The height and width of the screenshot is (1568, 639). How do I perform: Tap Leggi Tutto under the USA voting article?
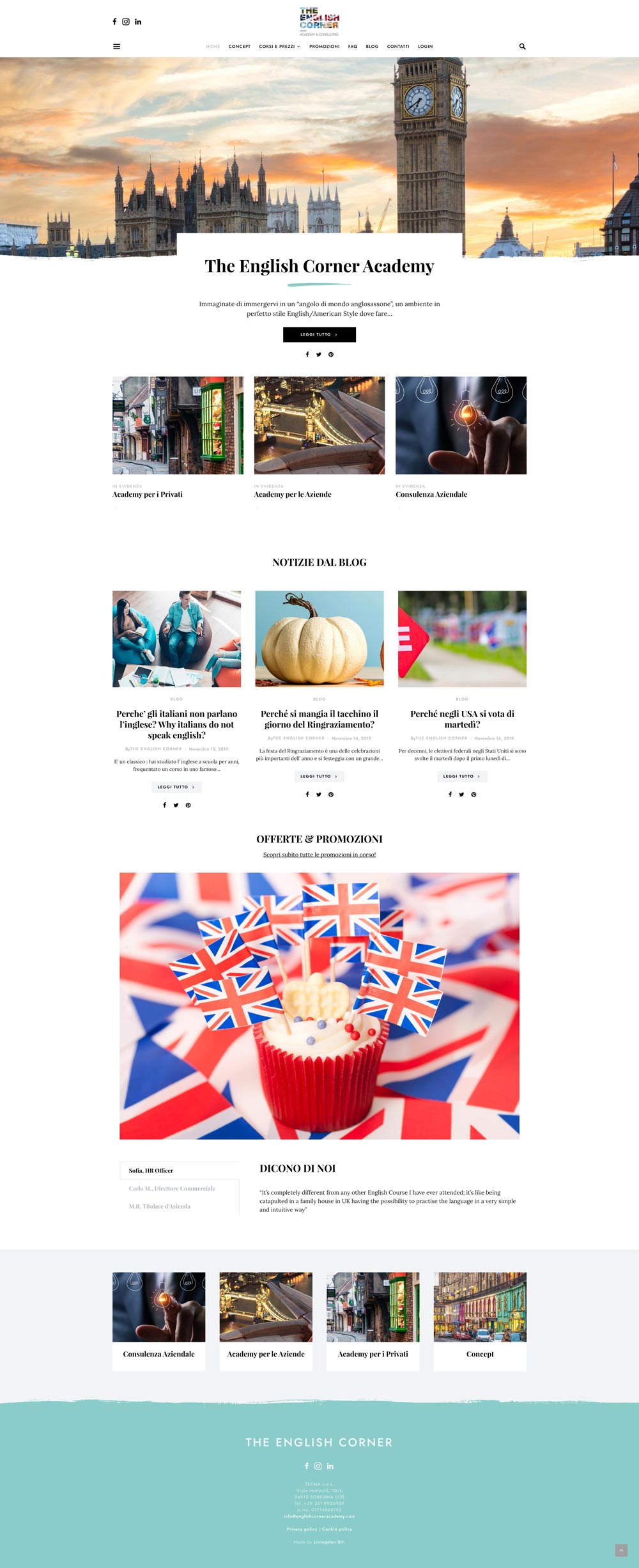point(462,777)
